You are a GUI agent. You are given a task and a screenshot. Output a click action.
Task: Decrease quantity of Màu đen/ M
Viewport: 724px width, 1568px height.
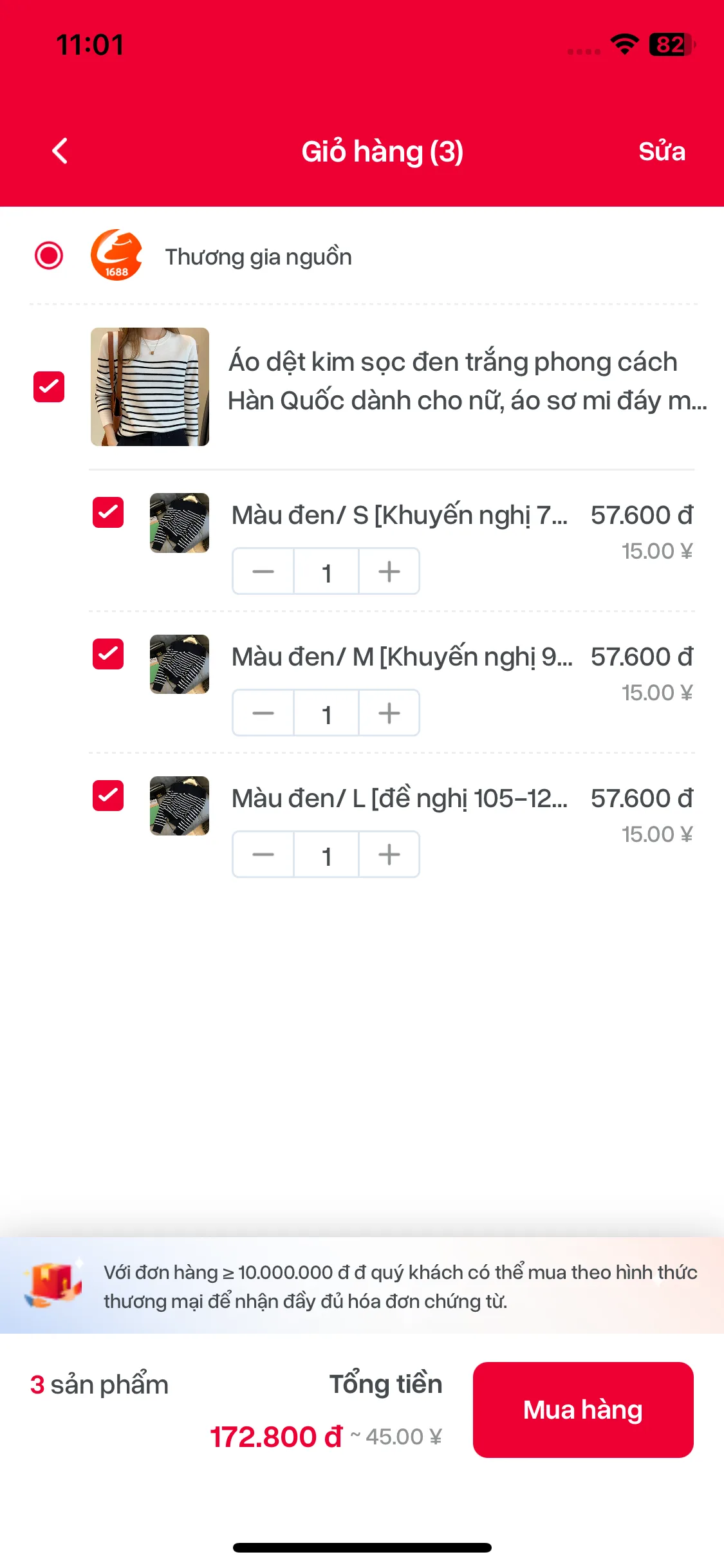coord(263,713)
